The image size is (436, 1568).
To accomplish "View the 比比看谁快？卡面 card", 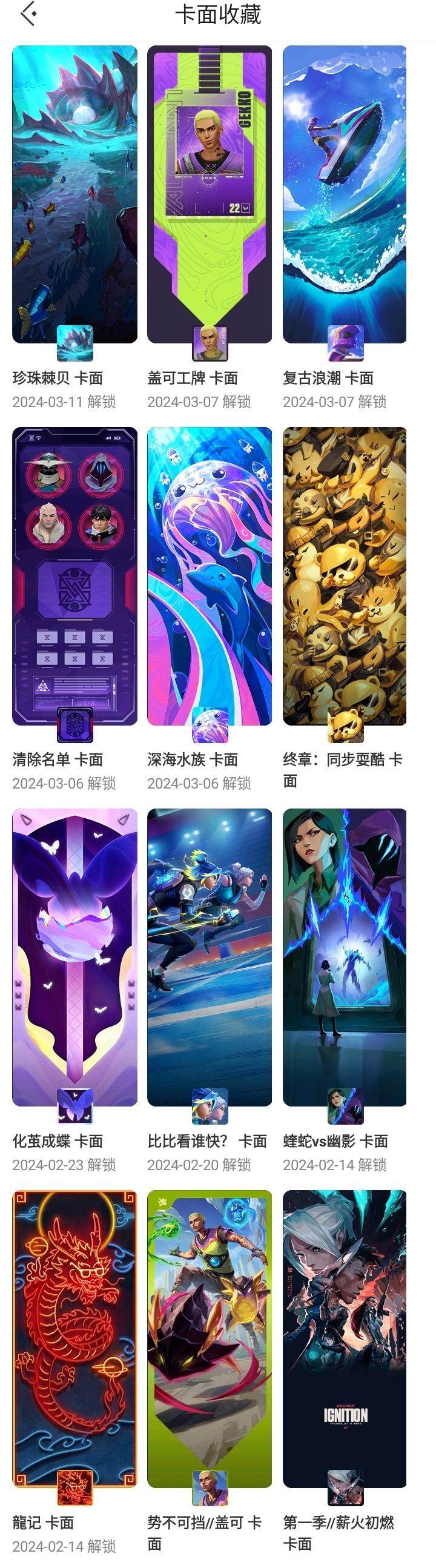I will [x=210, y=957].
